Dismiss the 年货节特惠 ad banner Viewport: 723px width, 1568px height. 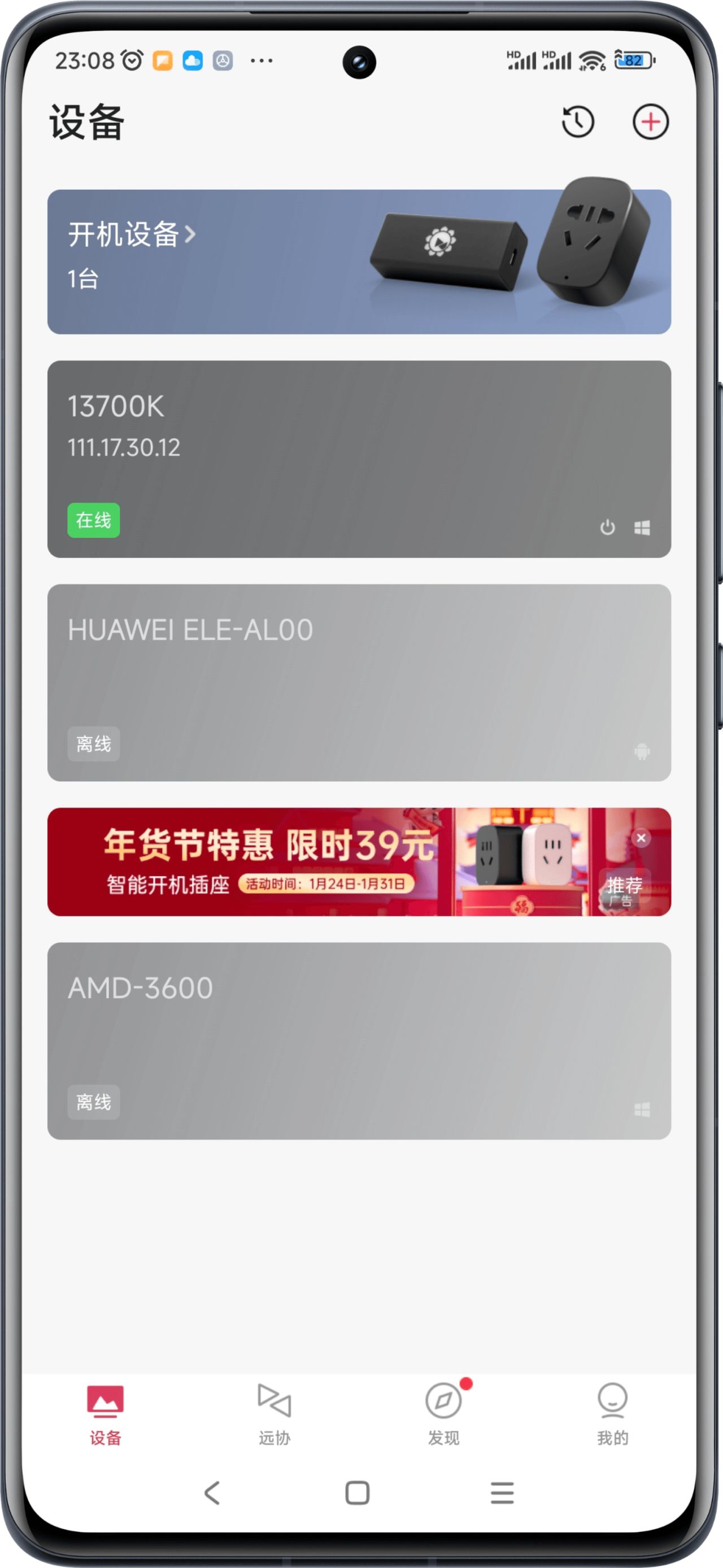pyautogui.click(x=640, y=838)
